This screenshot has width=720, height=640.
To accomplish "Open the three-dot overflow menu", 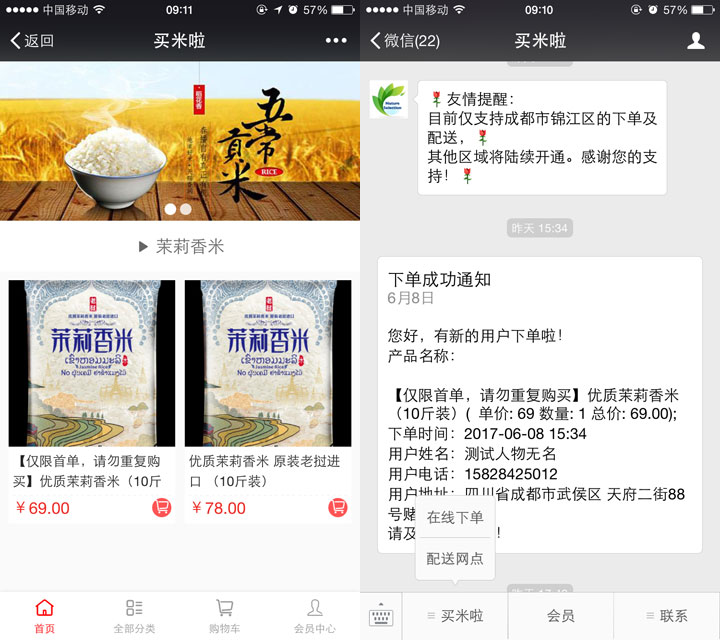I will [335, 41].
